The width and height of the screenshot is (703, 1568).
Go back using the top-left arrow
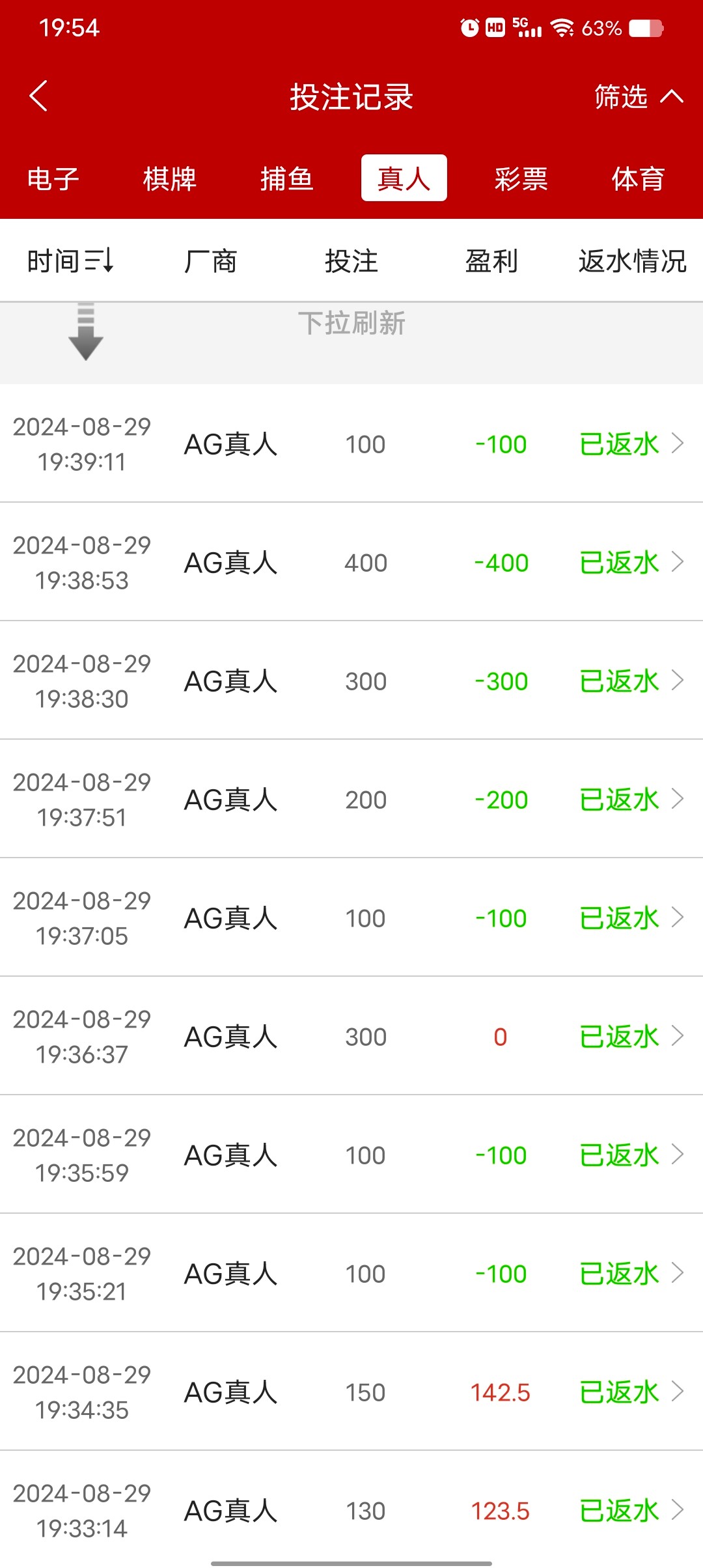39,96
